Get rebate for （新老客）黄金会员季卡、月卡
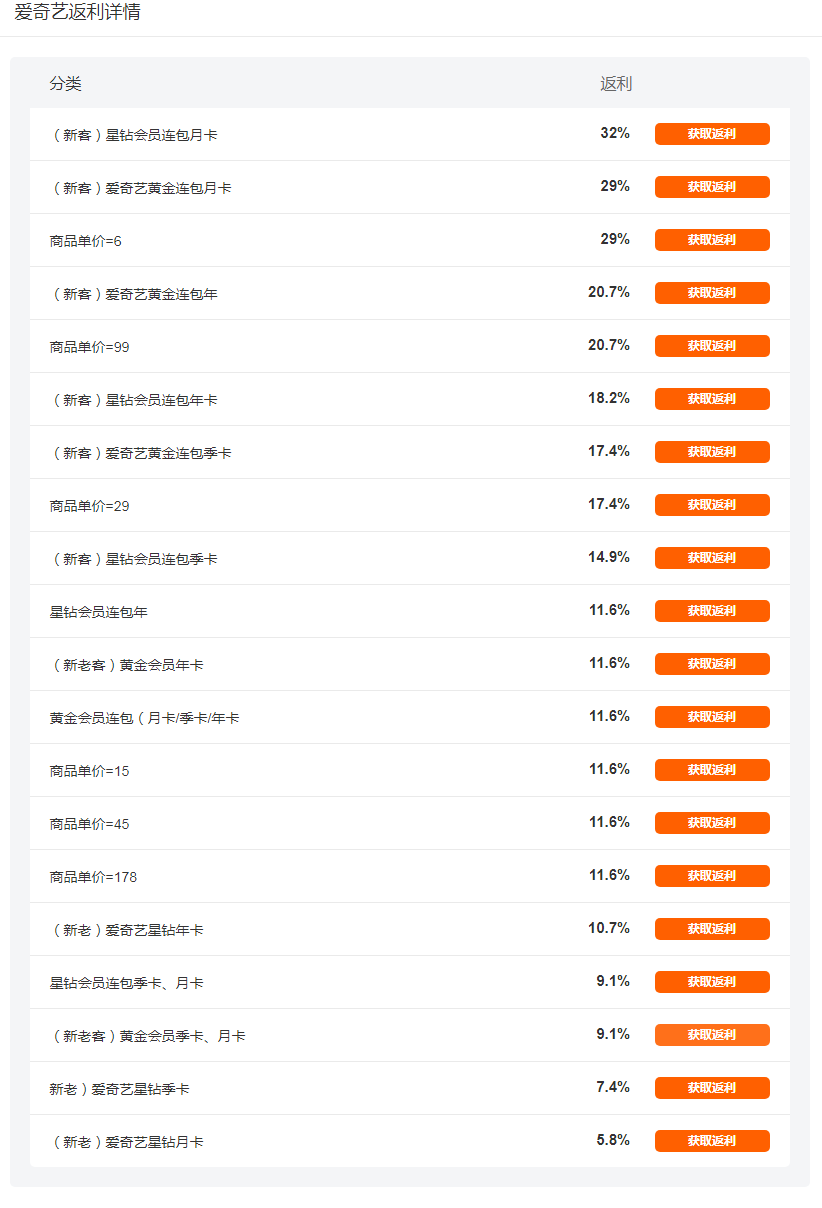 712,1035
